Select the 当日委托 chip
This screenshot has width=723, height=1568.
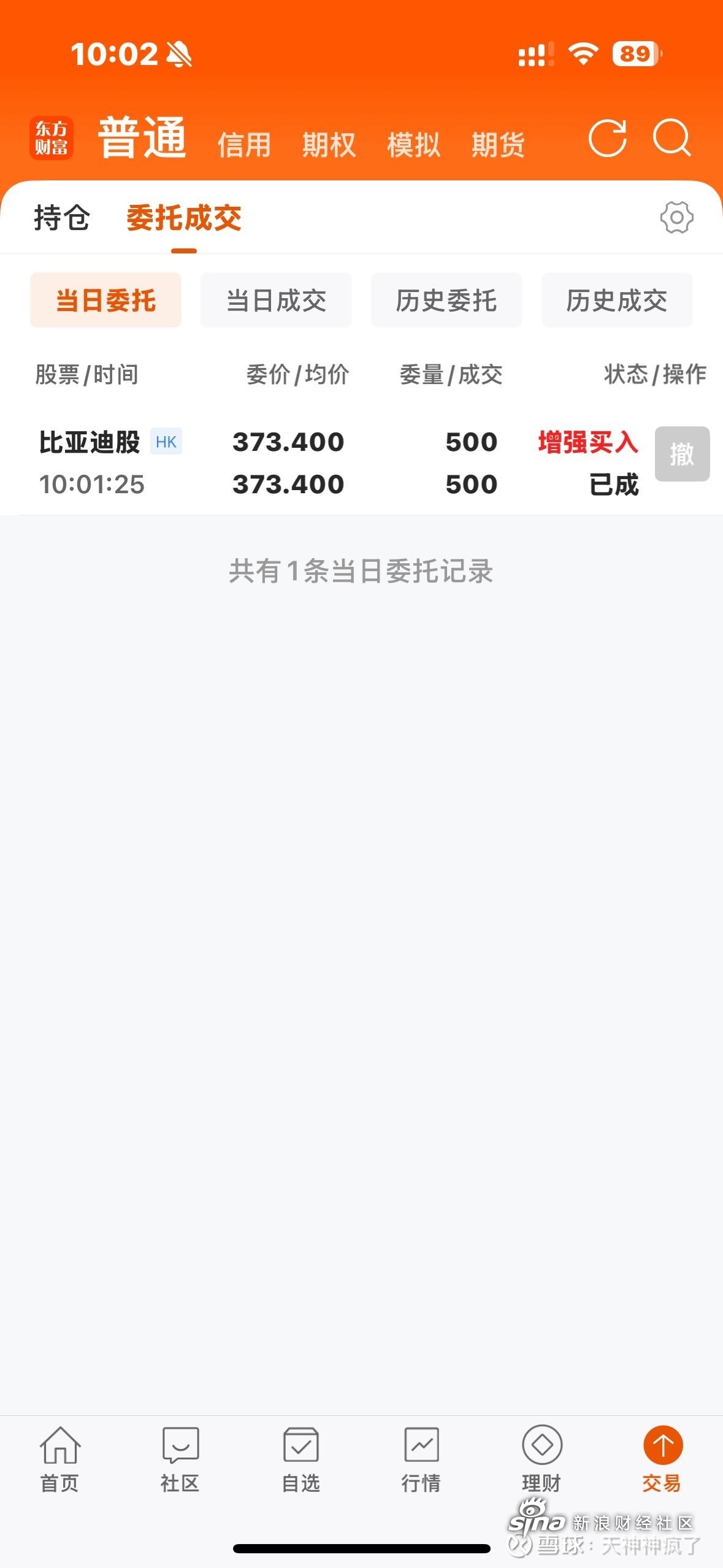click(105, 300)
